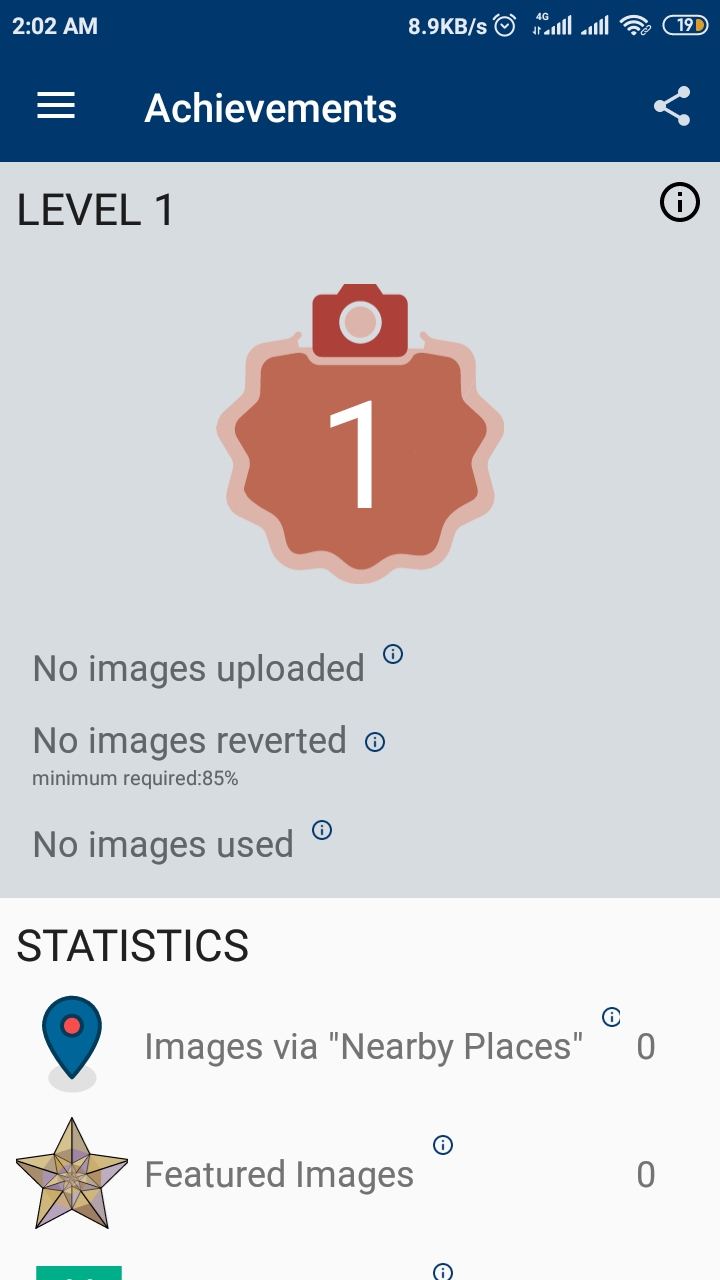This screenshot has width=720, height=1280.
Task: Tap the info icon beside LEVEL 1
Action: click(680, 203)
